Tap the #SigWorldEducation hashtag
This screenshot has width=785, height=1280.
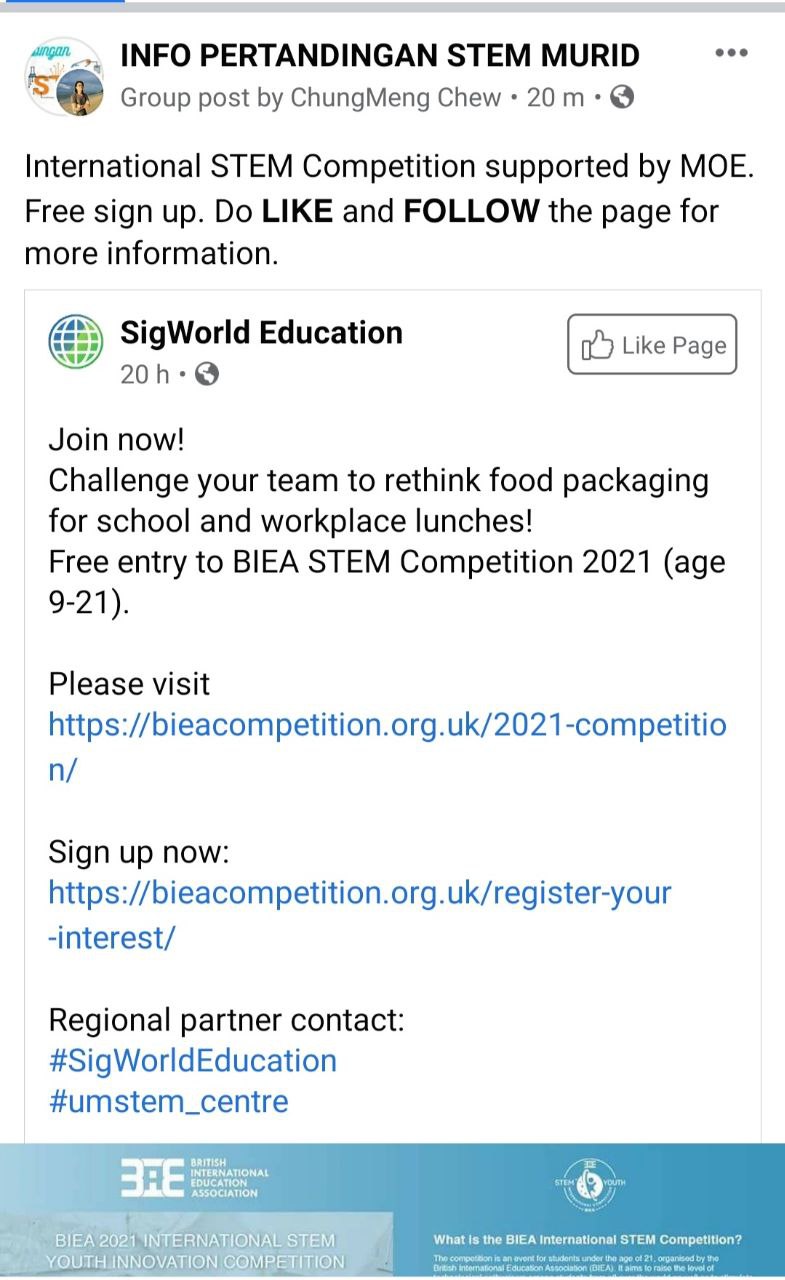tap(193, 1060)
